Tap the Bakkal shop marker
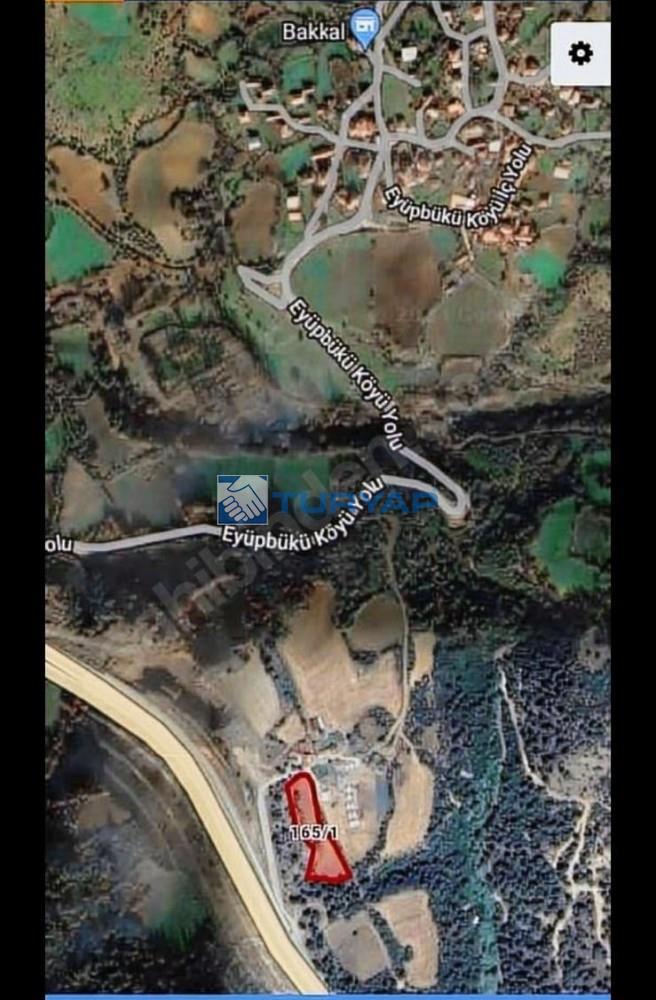Screen dimensions: 656x1000 click(x=366, y=26)
